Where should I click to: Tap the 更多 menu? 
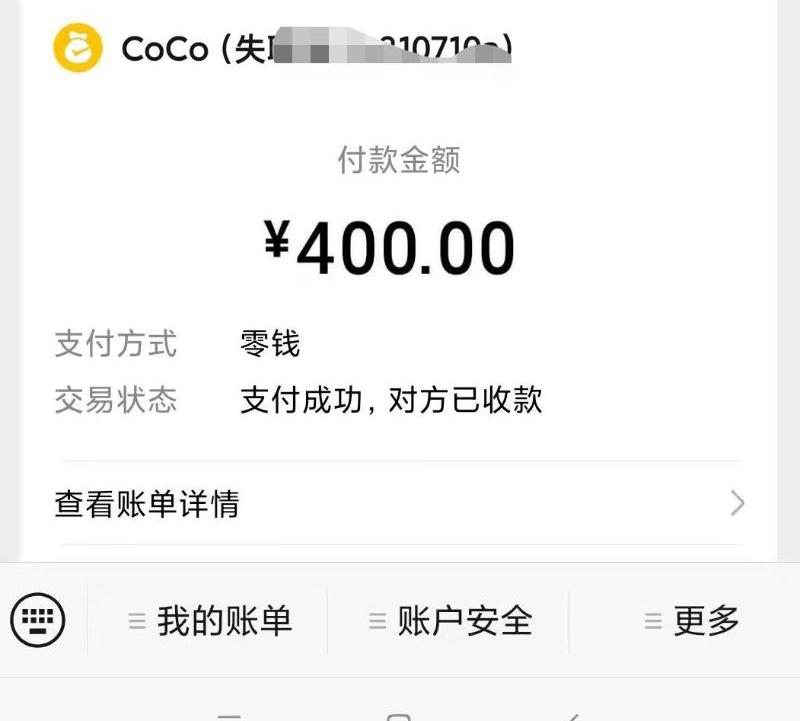click(692, 621)
